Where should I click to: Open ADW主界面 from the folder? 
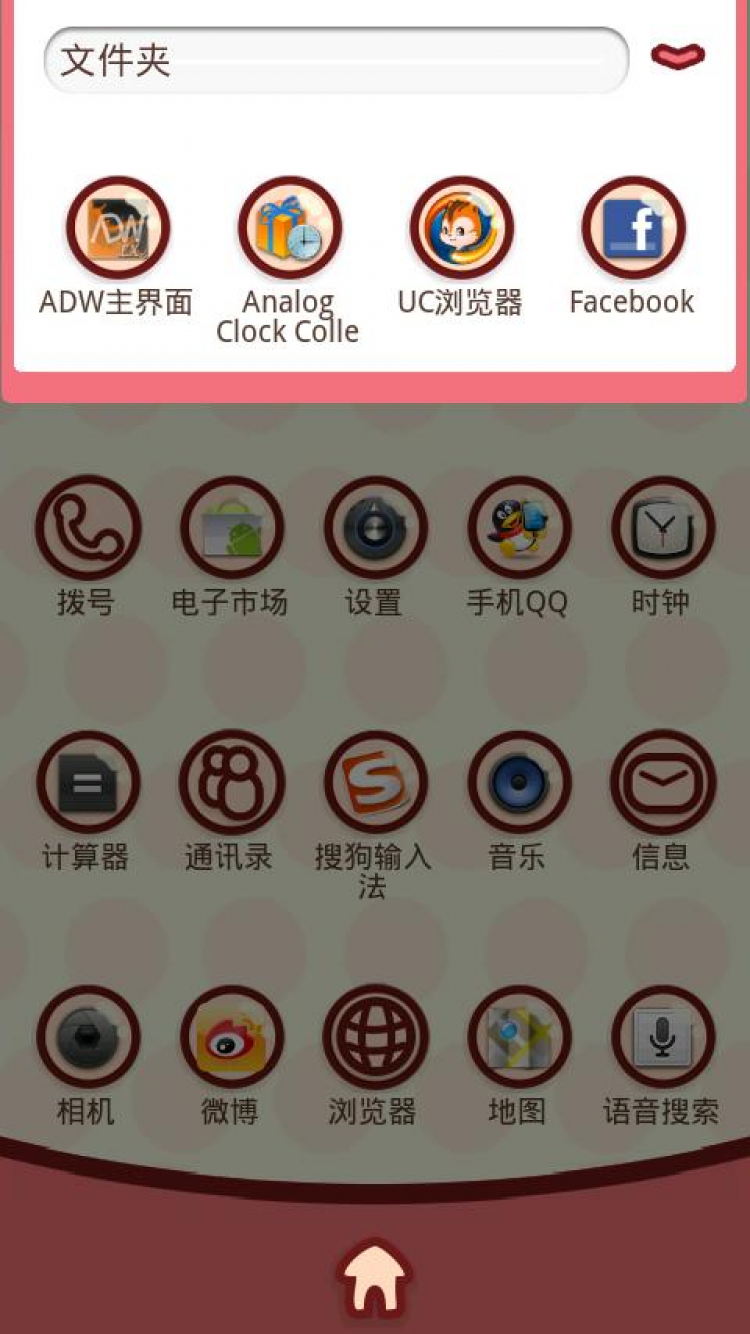117,229
